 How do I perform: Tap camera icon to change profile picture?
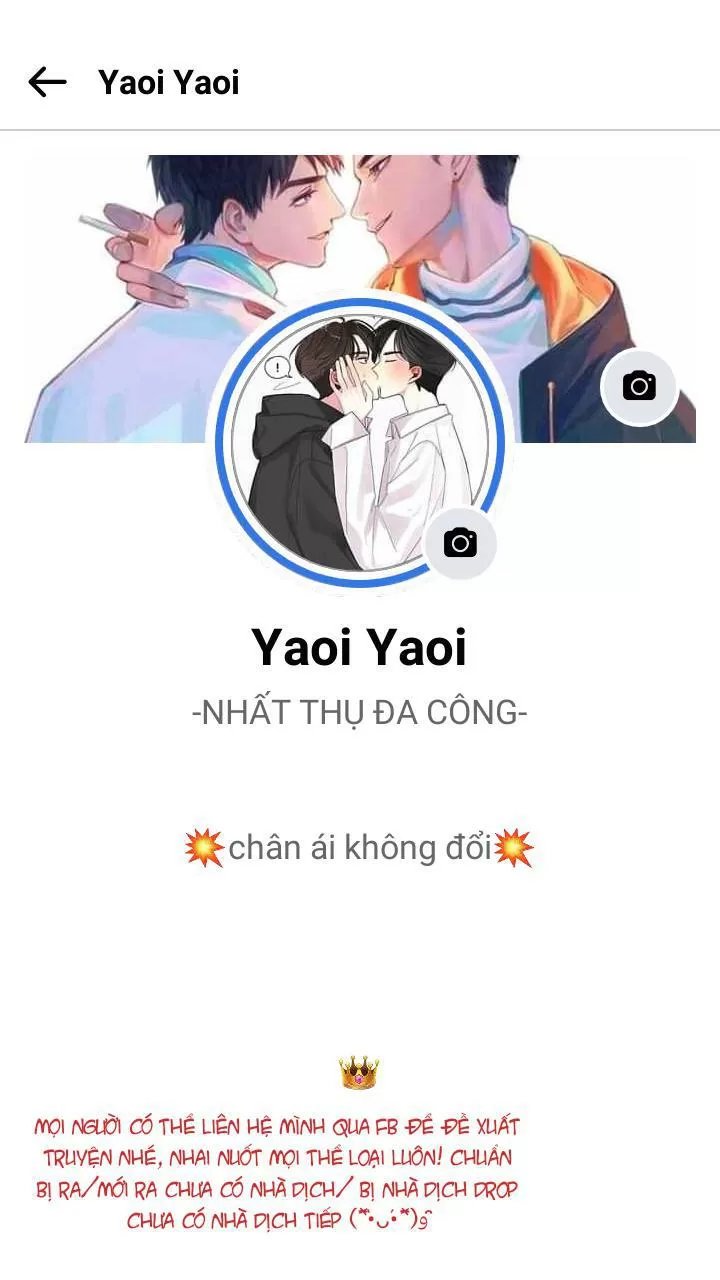point(460,543)
